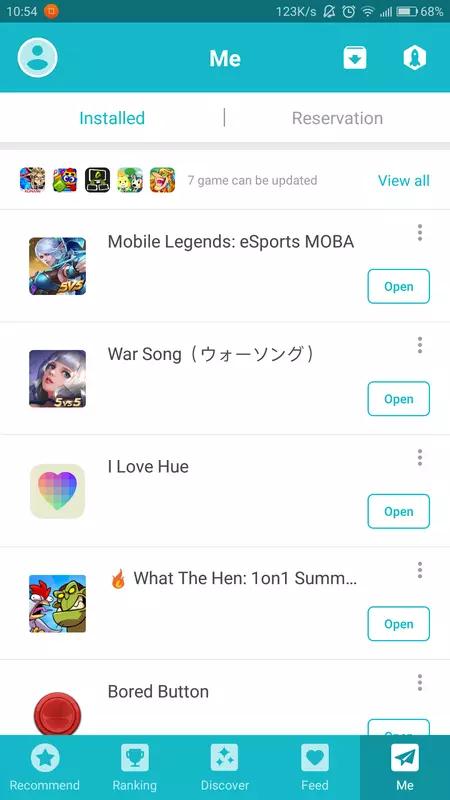Tap the three dots beside I Love Hue
Image resolution: width=450 pixels, height=800 pixels.
tap(419, 458)
